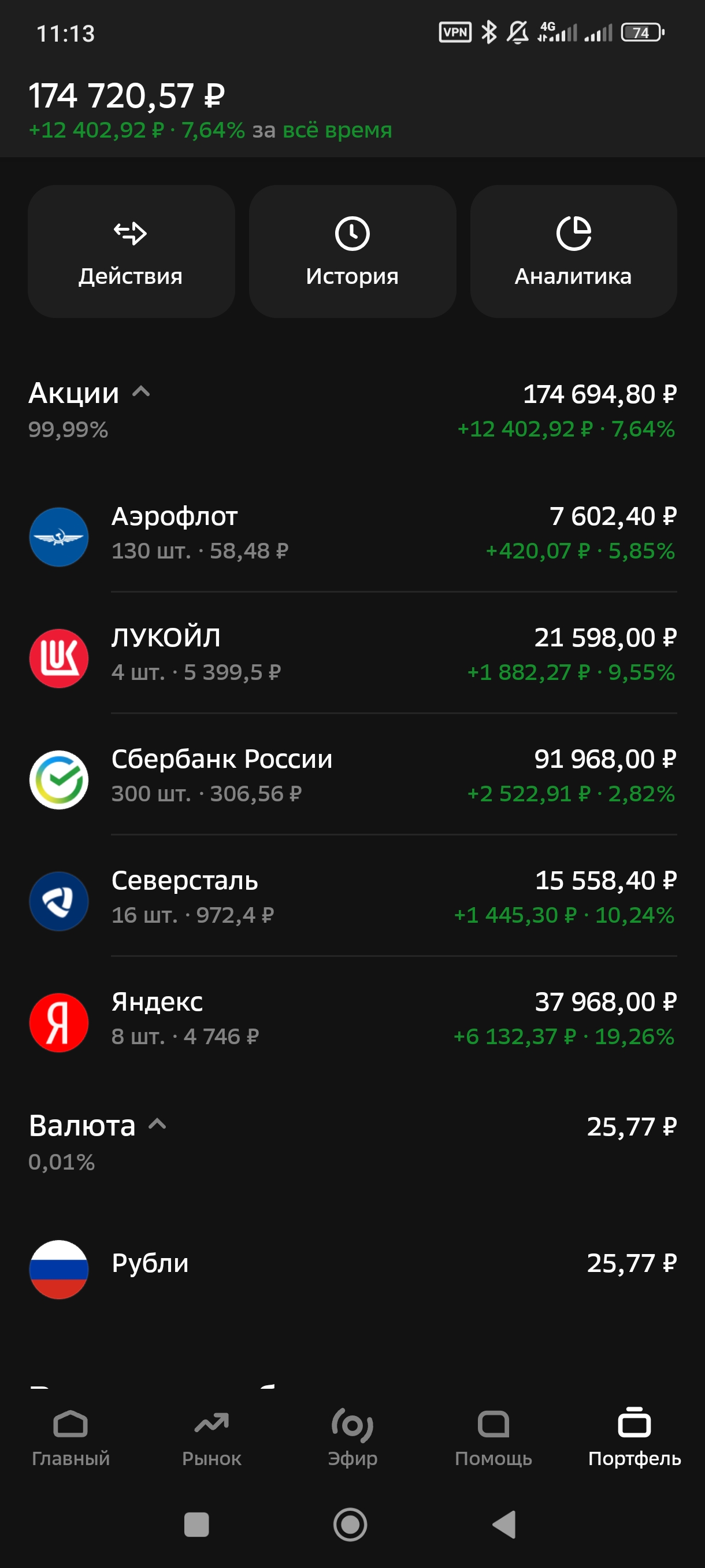This screenshot has height=1568, width=705.
Task: Switch to the Эфир tab
Action: [x=352, y=1438]
